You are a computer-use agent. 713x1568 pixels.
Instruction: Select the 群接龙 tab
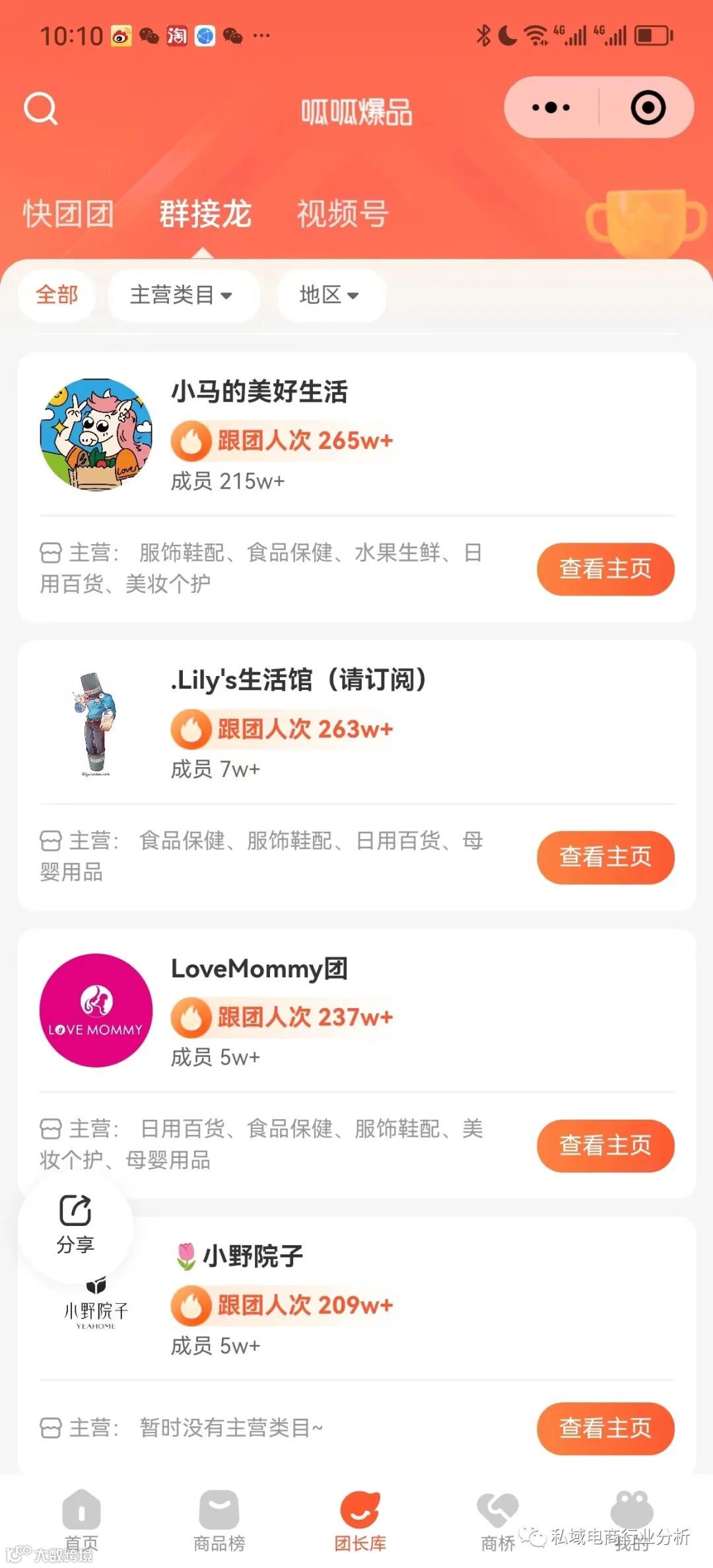tap(205, 214)
